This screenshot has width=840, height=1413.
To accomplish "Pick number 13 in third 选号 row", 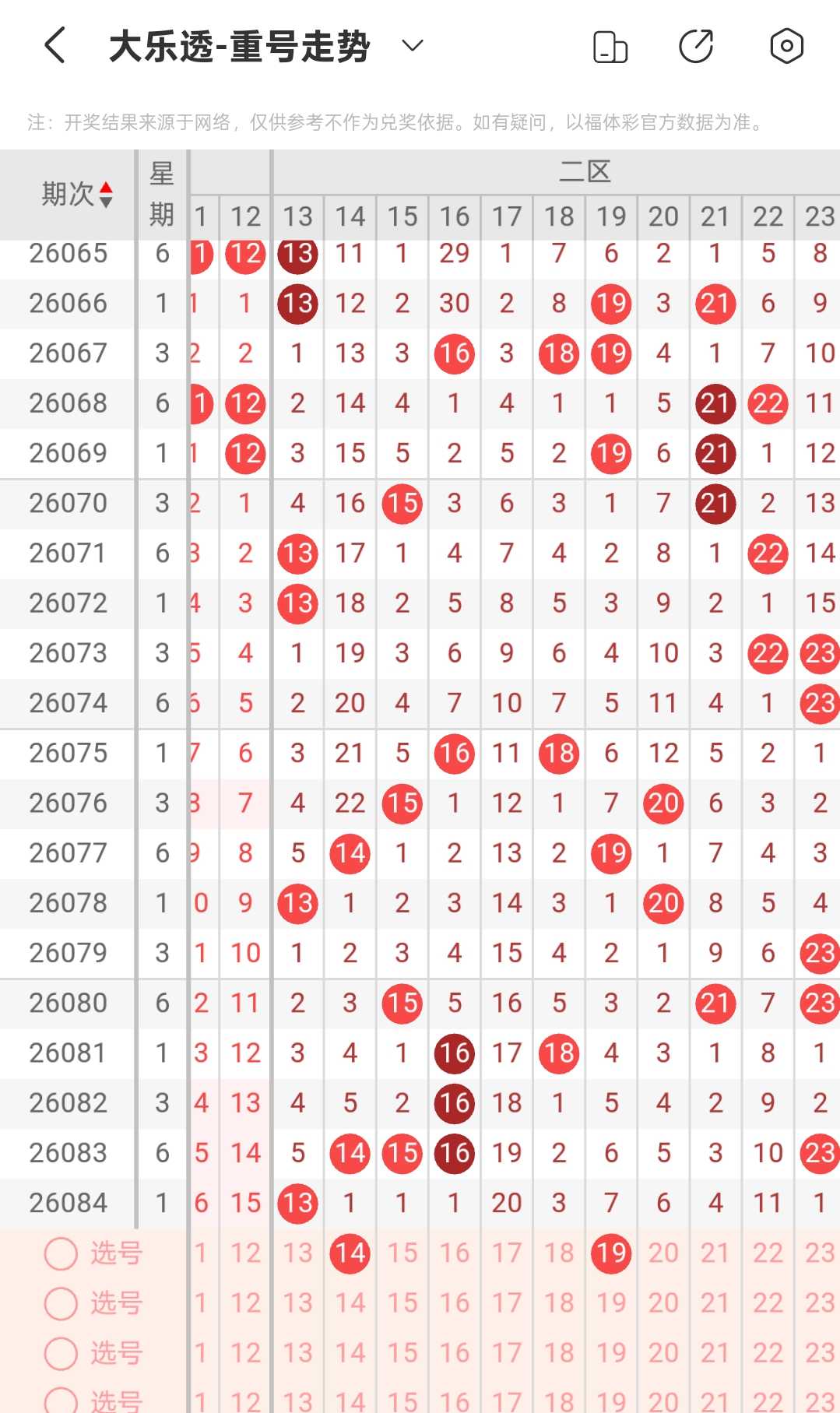I will [298, 1353].
